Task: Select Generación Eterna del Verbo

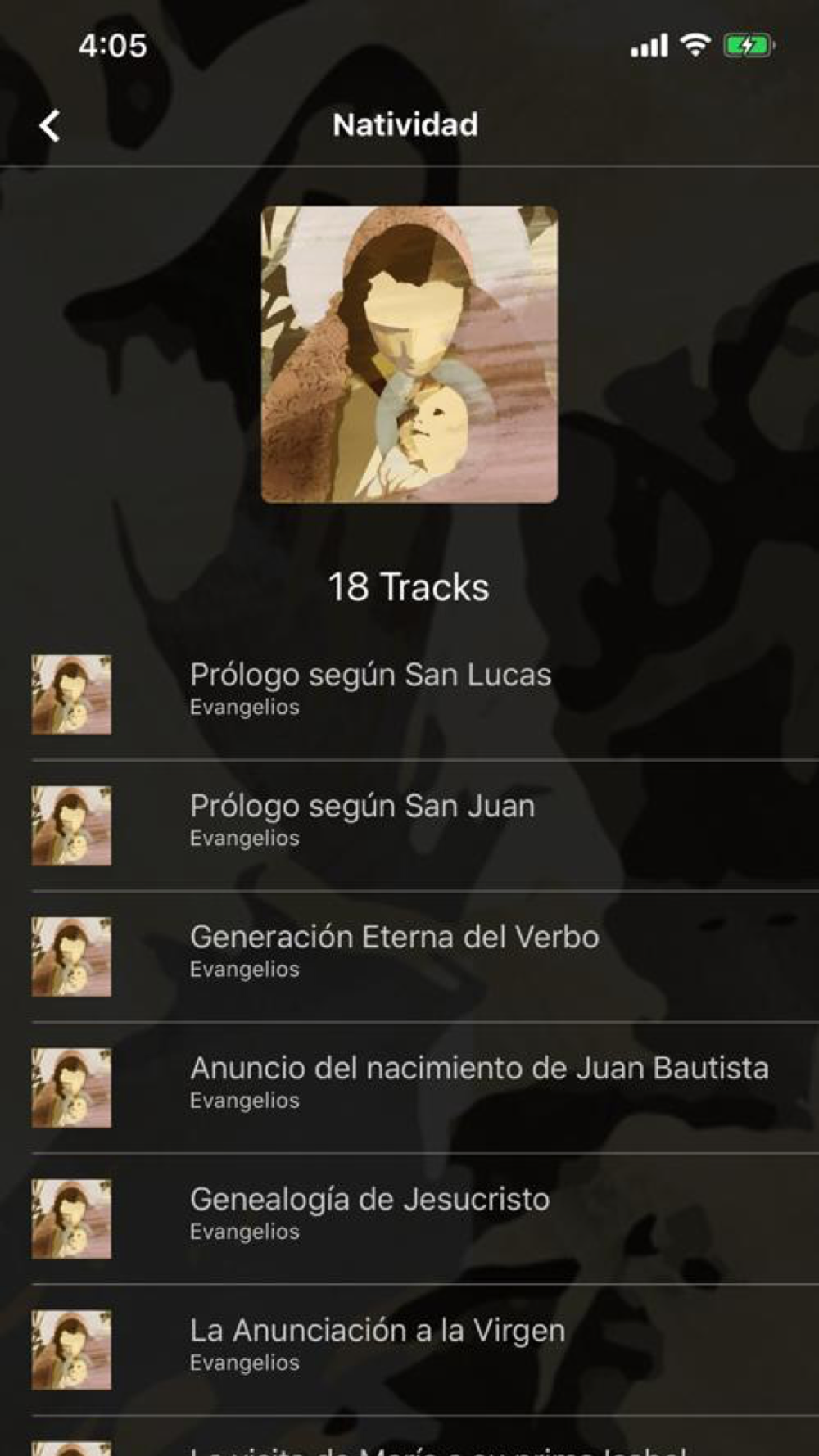Action: tap(409, 956)
